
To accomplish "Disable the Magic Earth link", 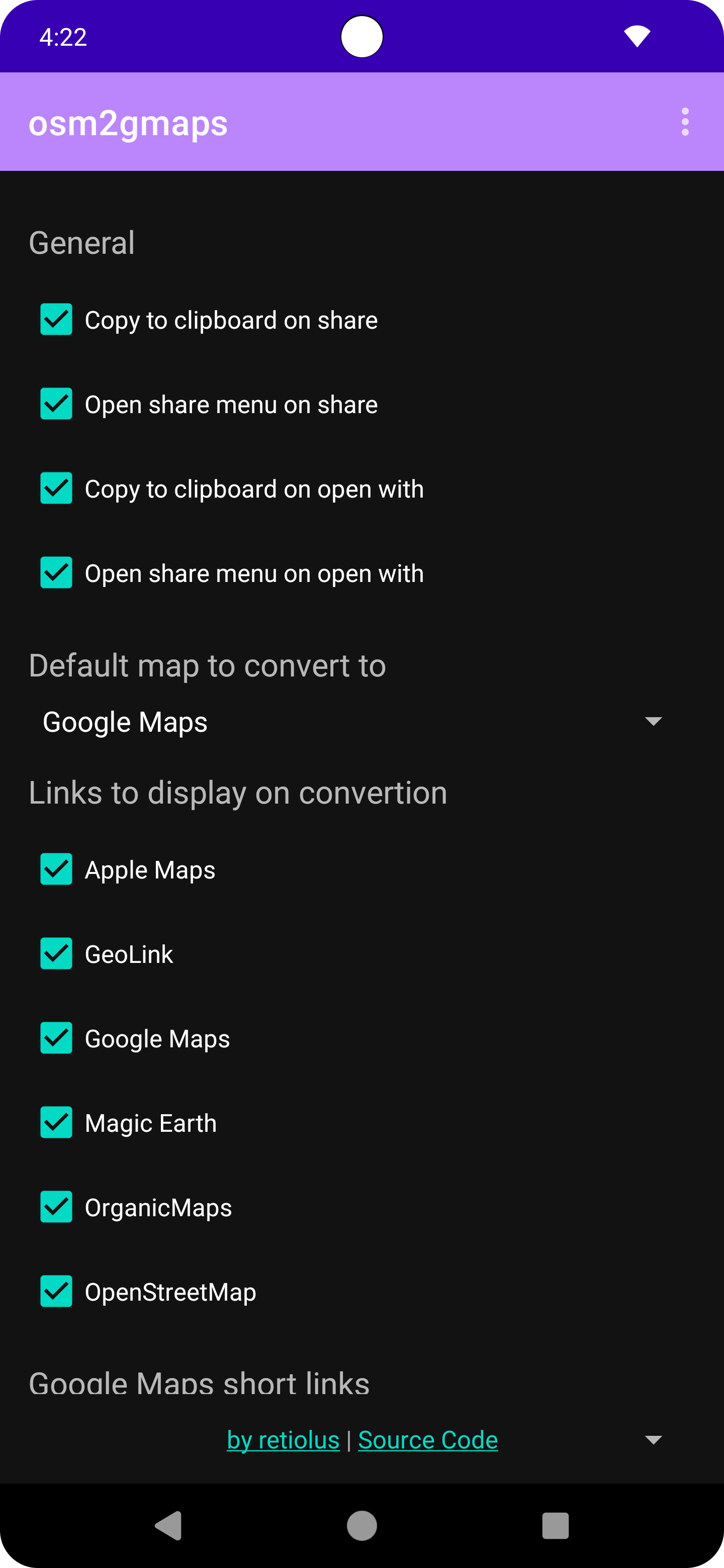I will tap(56, 1122).
